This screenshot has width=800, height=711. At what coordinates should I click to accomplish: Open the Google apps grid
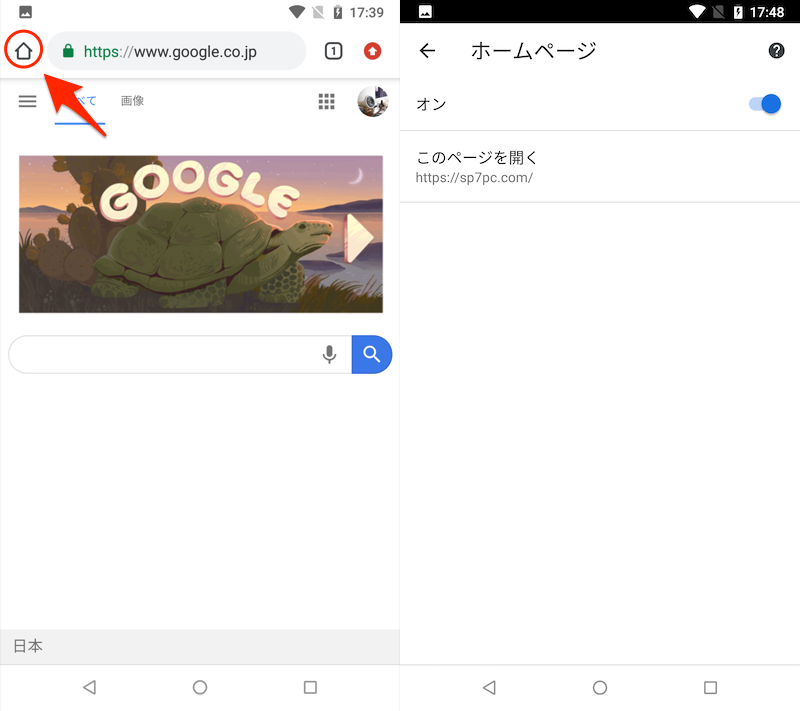(326, 101)
